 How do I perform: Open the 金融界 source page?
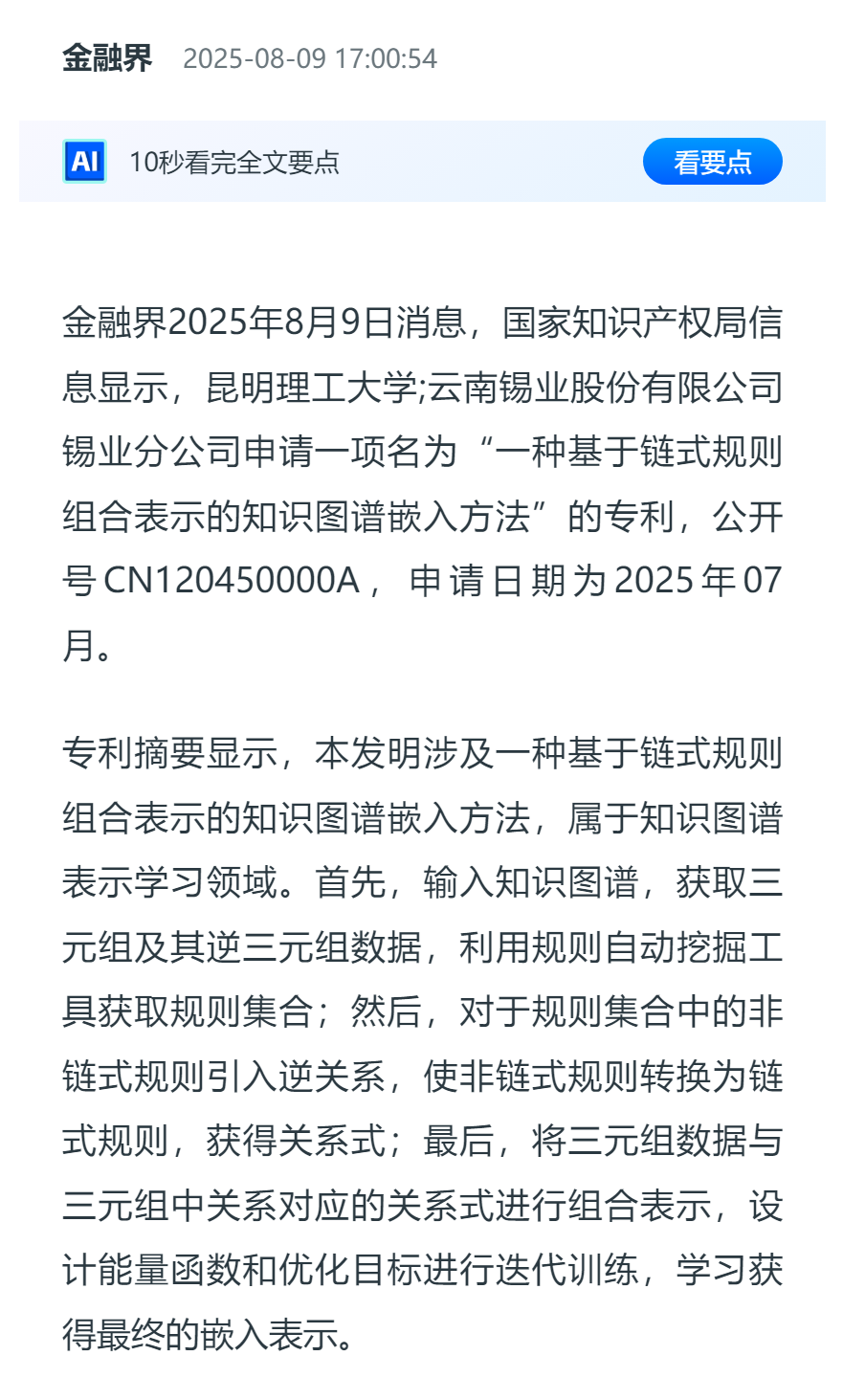107,58
